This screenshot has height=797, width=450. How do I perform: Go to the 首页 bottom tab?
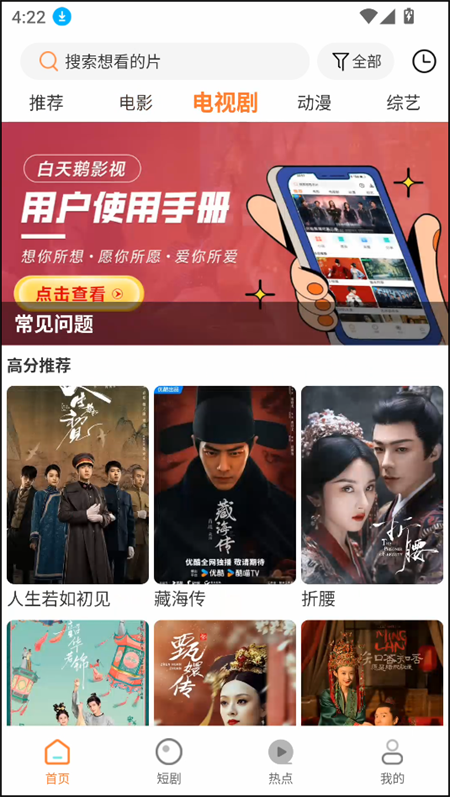(x=57, y=761)
